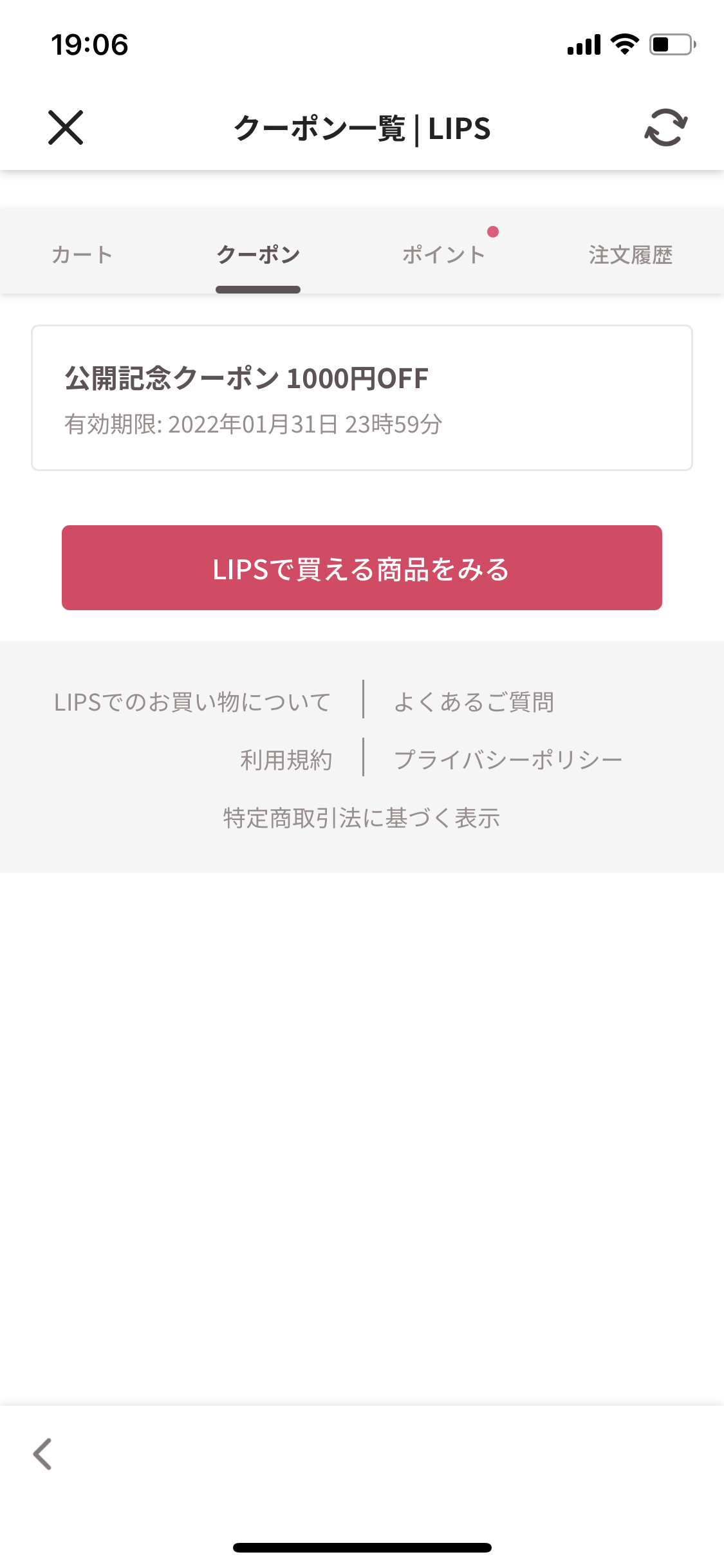View 特定商取引法に基づく表示

(362, 817)
